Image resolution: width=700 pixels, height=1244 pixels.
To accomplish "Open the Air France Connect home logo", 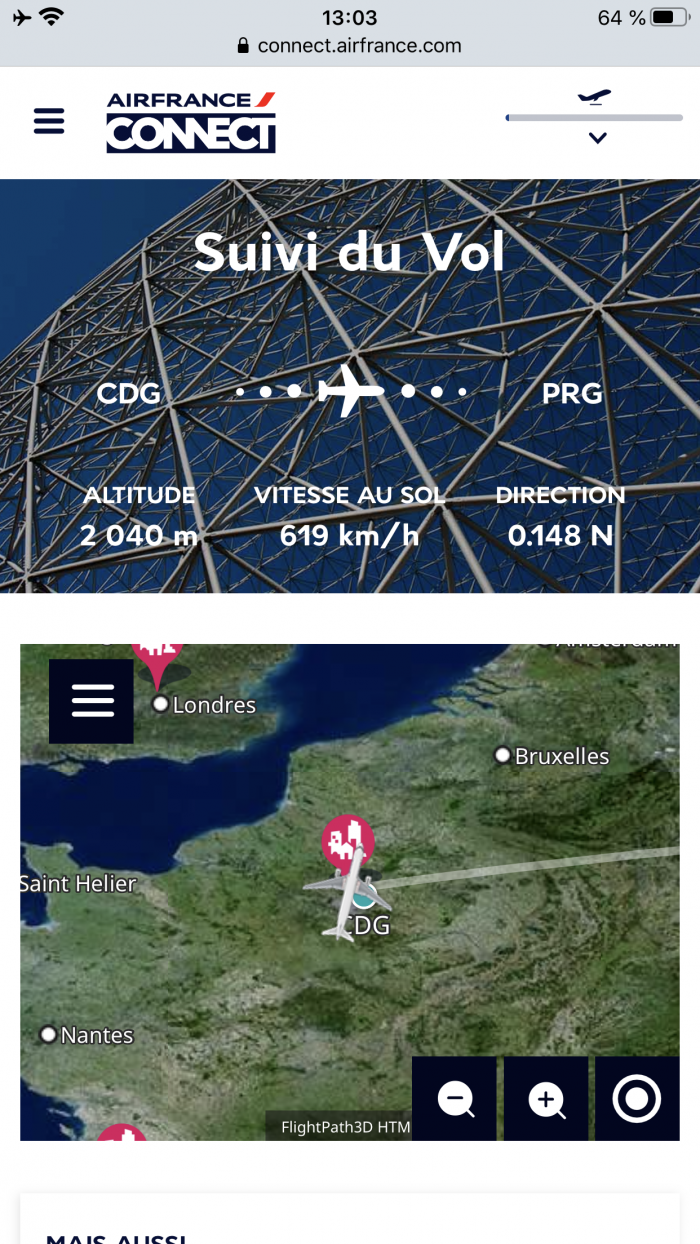I will tap(191, 122).
